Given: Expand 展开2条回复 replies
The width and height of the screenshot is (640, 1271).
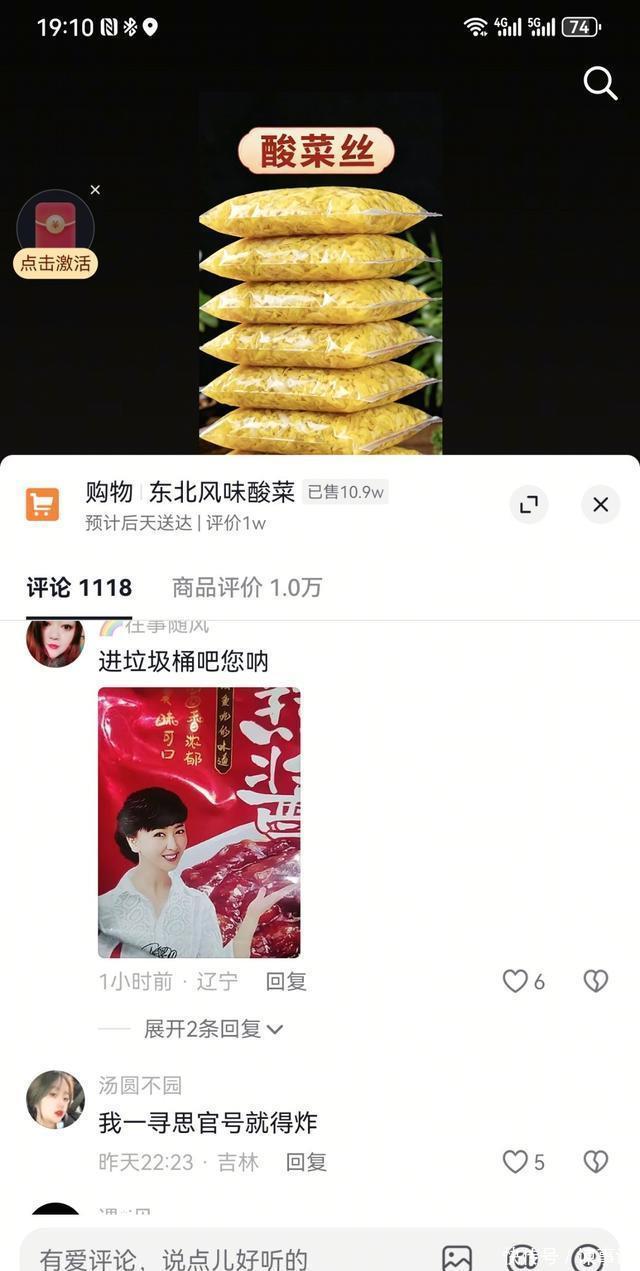Looking at the screenshot, I should 213,1029.
